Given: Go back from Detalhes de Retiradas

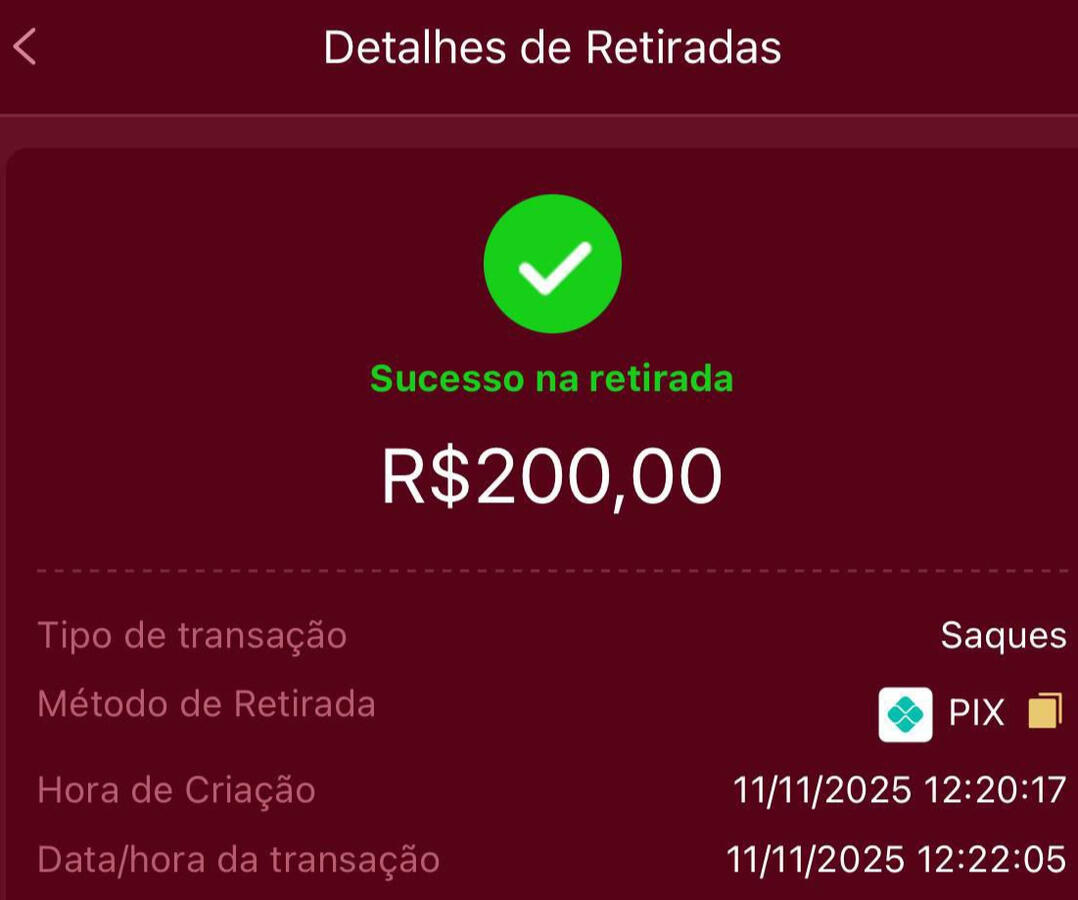Looking at the screenshot, I should pyautogui.click(x=25, y=47).
